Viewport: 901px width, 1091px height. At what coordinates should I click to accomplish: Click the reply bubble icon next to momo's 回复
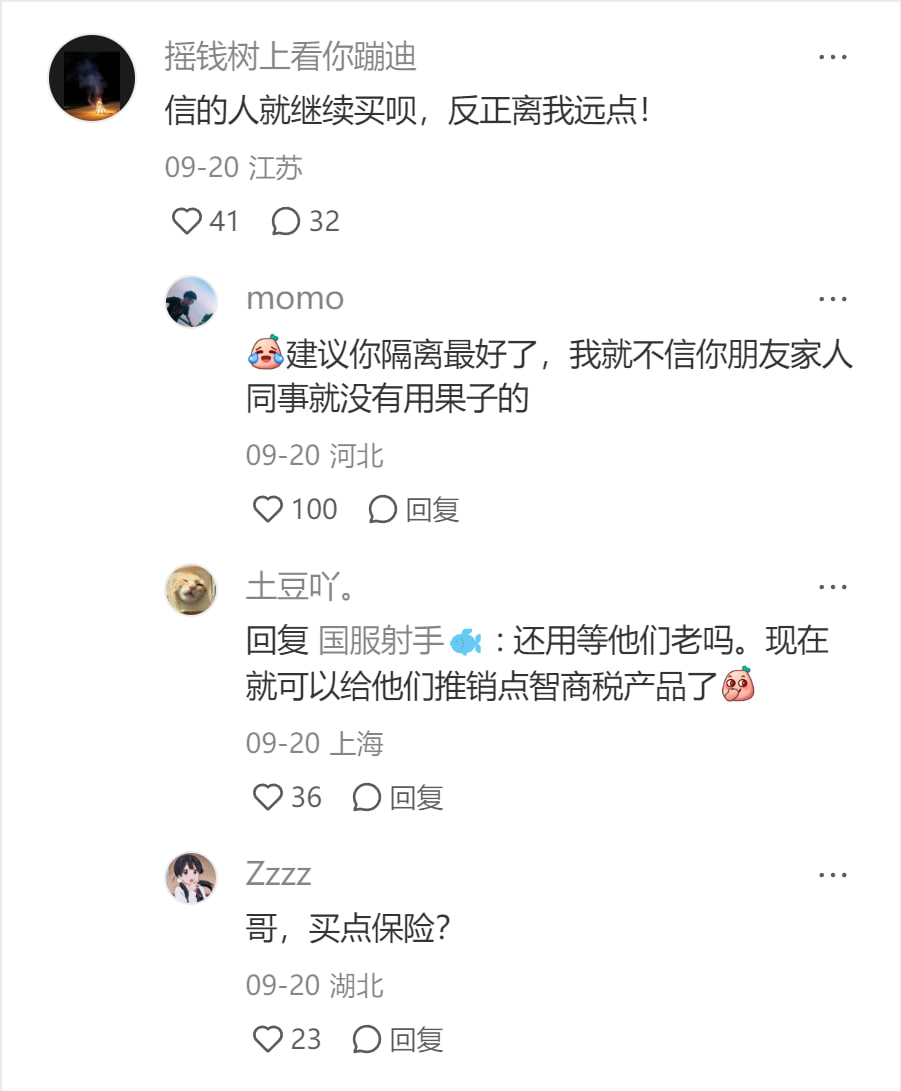[x=383, y=509]
